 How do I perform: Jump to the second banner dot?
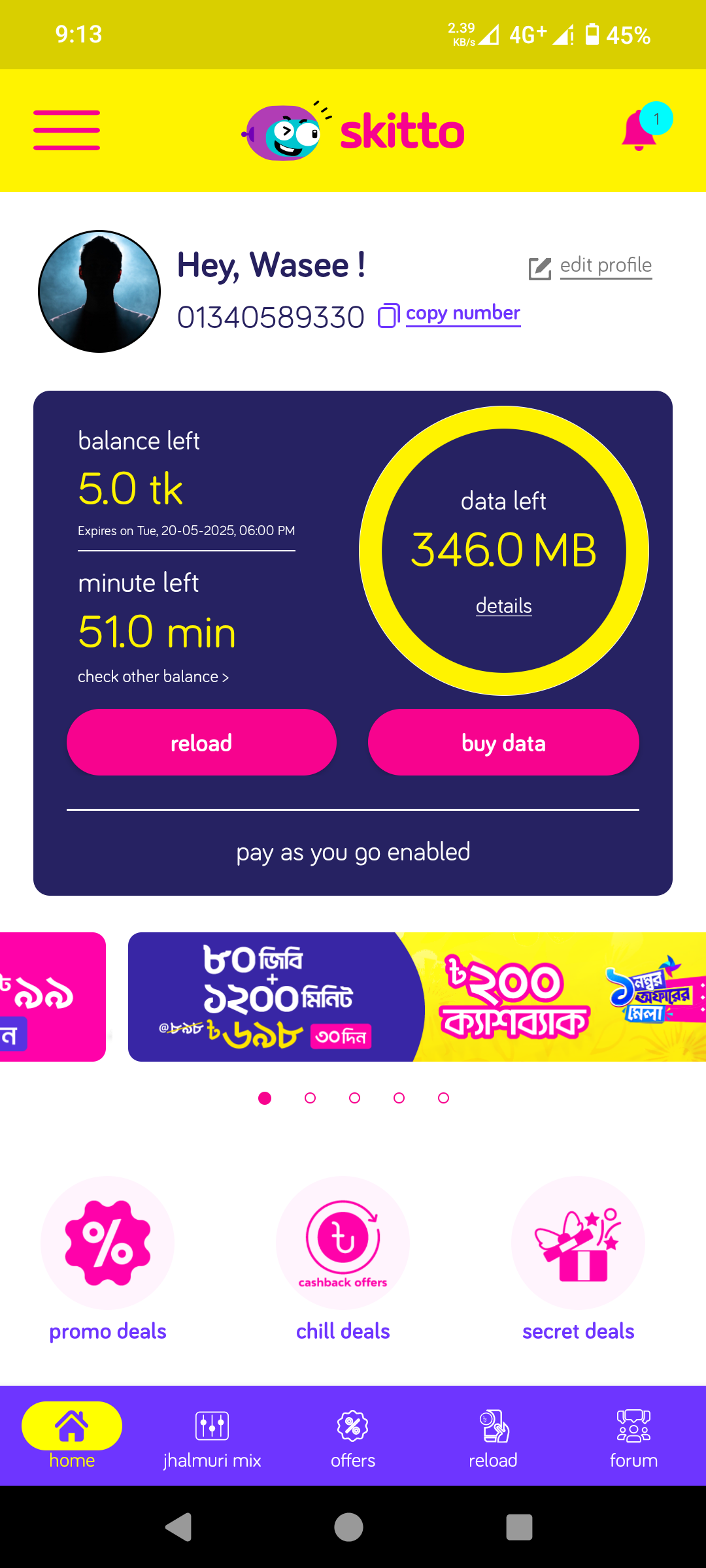(x=310, y=1098)
